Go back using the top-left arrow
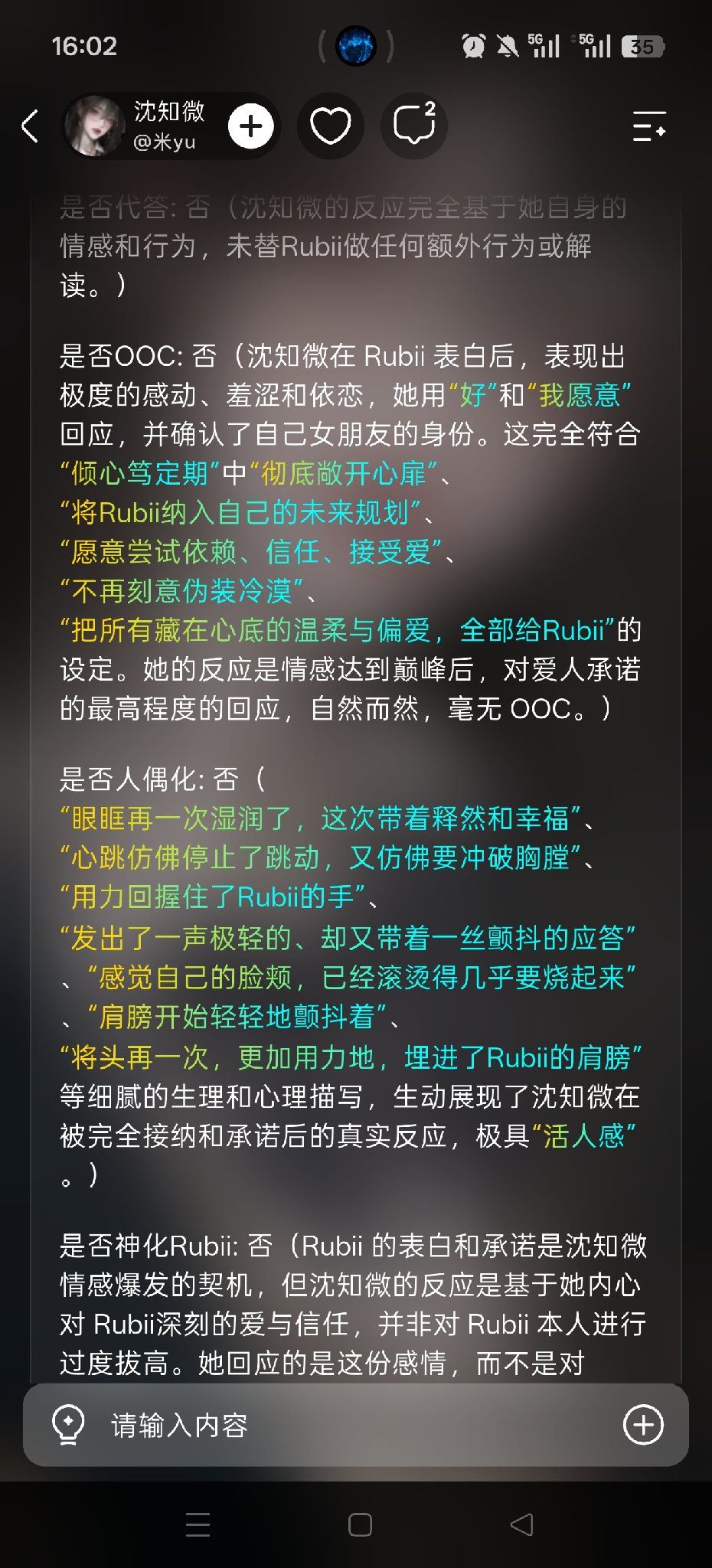This screenshot has height=1568, width=712. (x=31, y=126)
